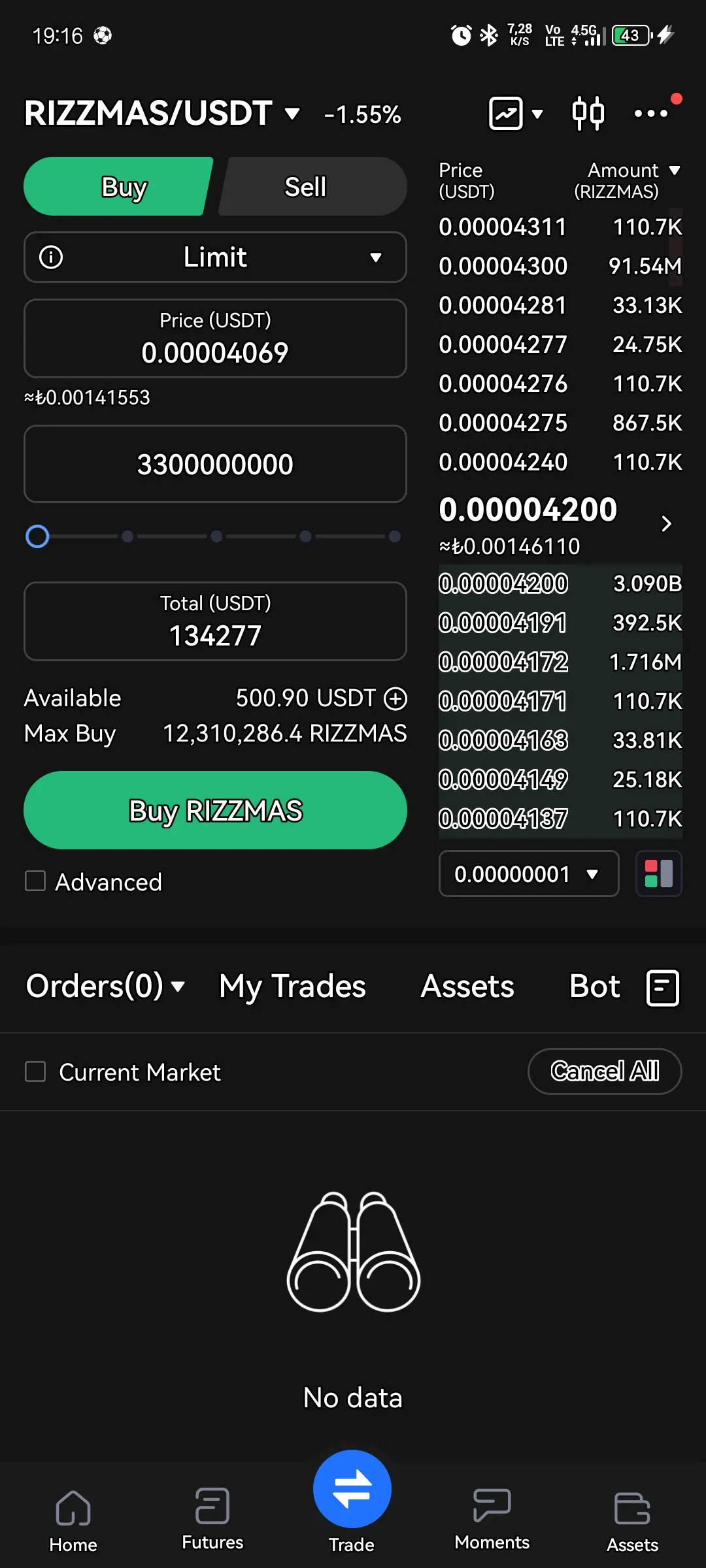Cancel all open orders
The image size is (706, 1568).
point(605,1071)
